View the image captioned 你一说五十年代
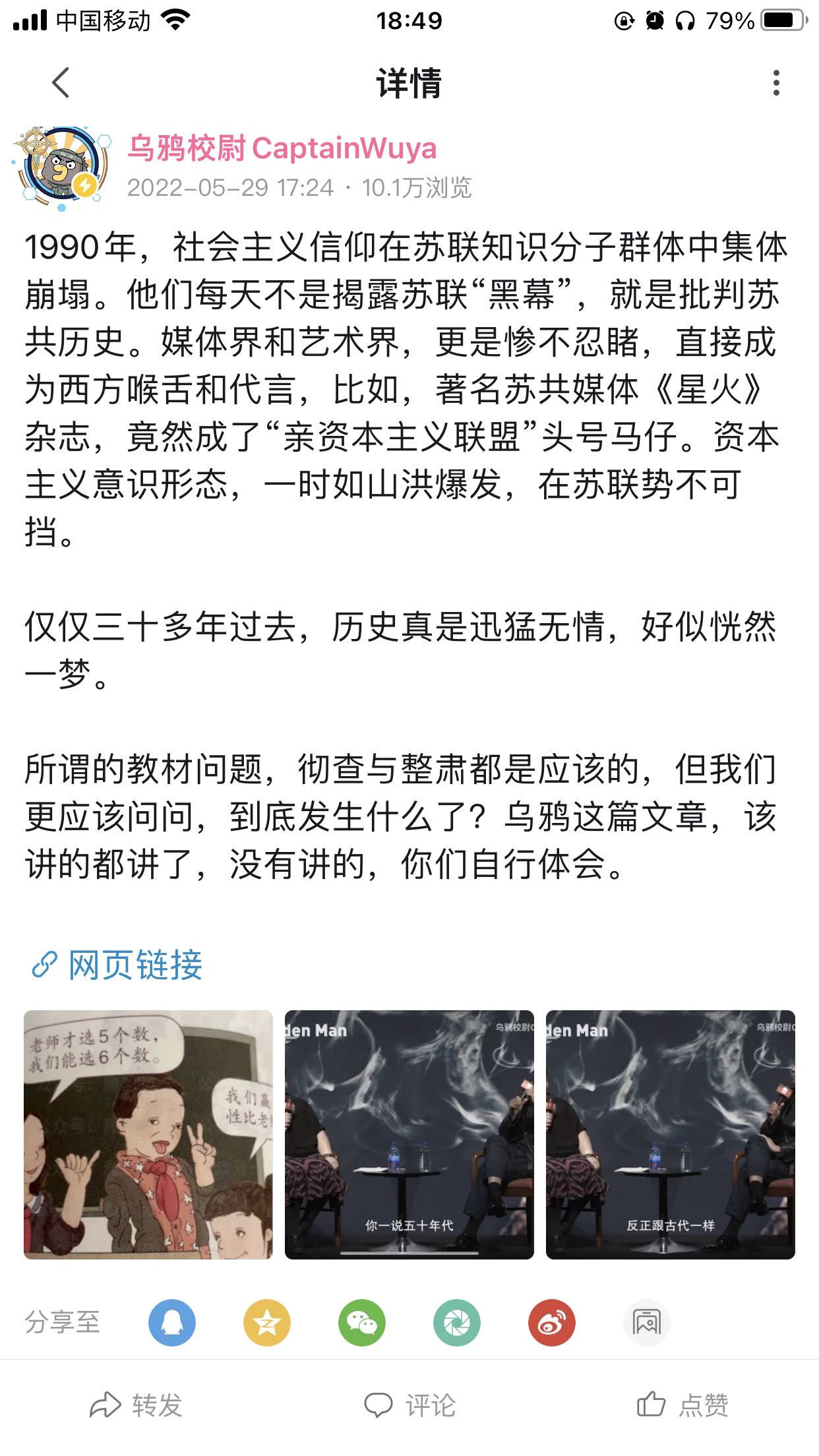The width and height of the screenshot is (819, 1456). pyautogui.click(x=409, y=1135)
